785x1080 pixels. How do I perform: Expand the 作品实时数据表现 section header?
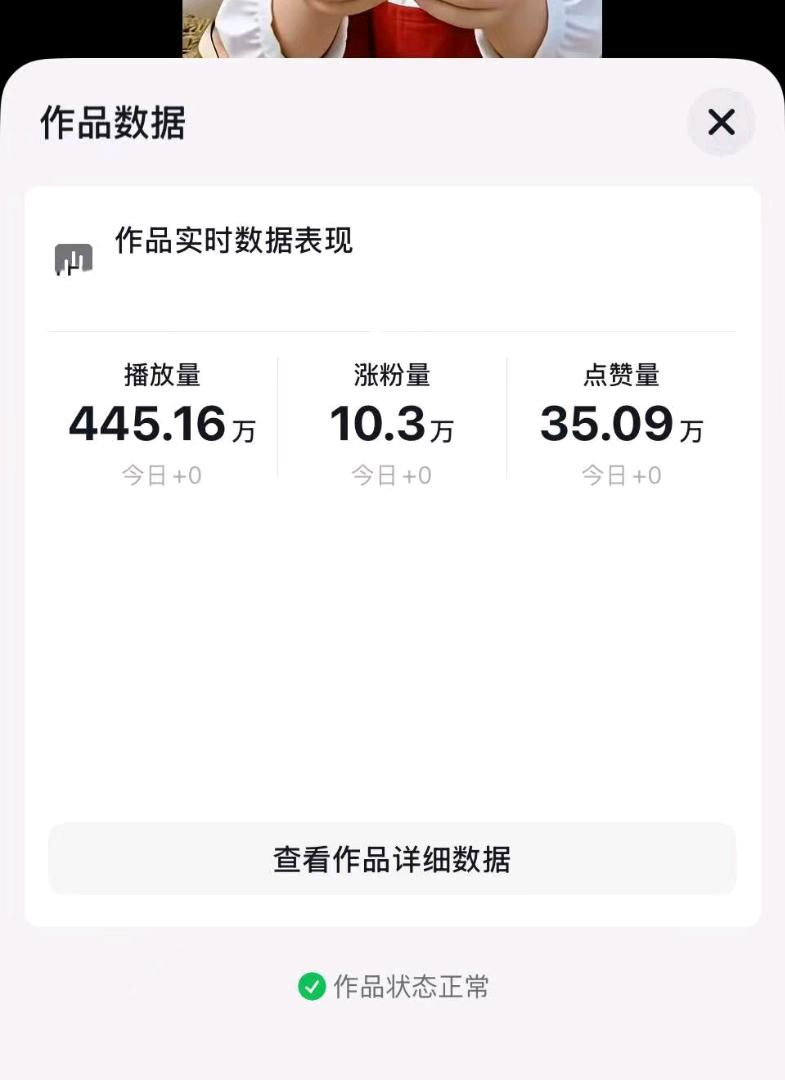(x=235, y=243)
